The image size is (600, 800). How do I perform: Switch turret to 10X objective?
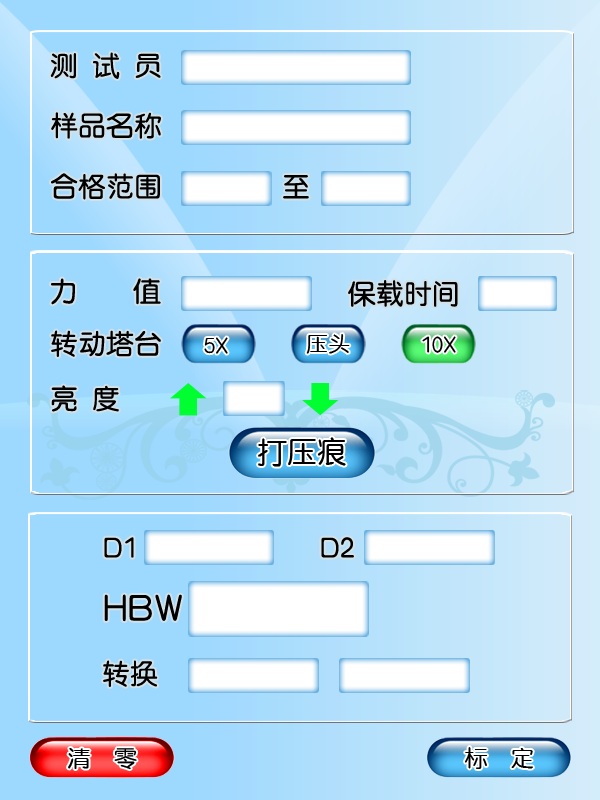pos(438,345)
